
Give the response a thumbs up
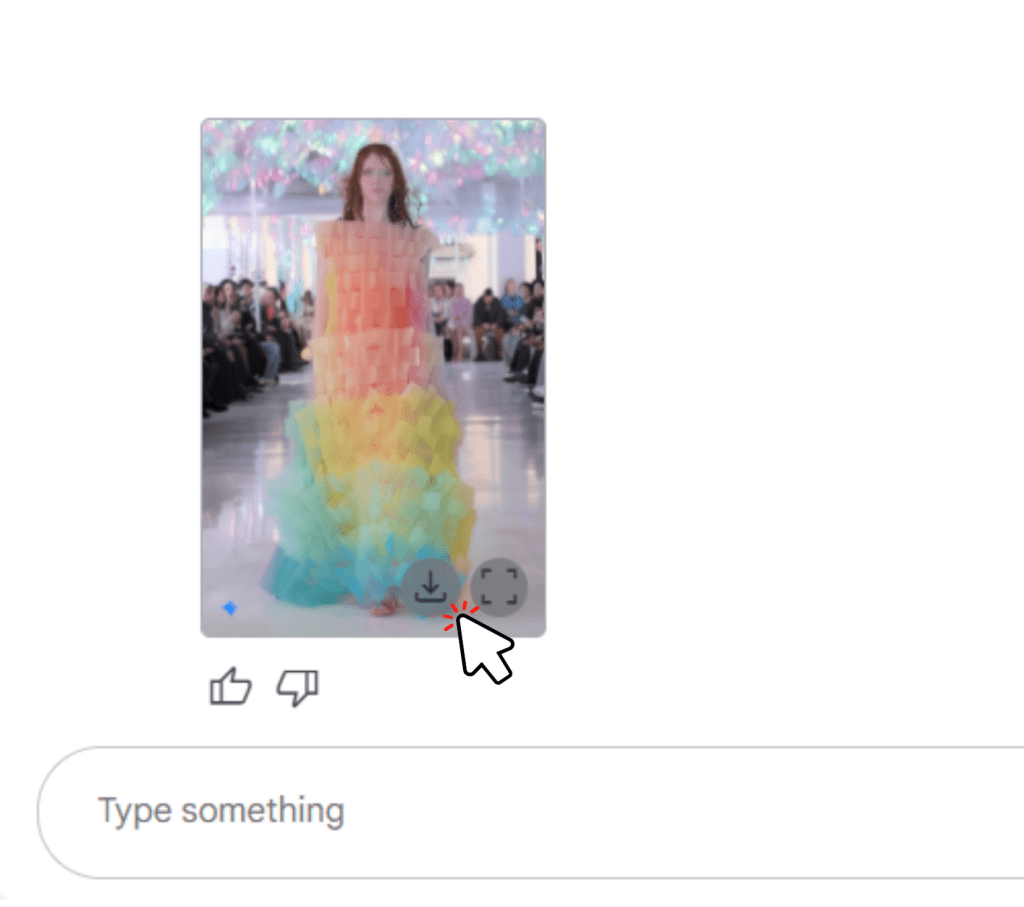pyautogui.click(x=230, y=688)
